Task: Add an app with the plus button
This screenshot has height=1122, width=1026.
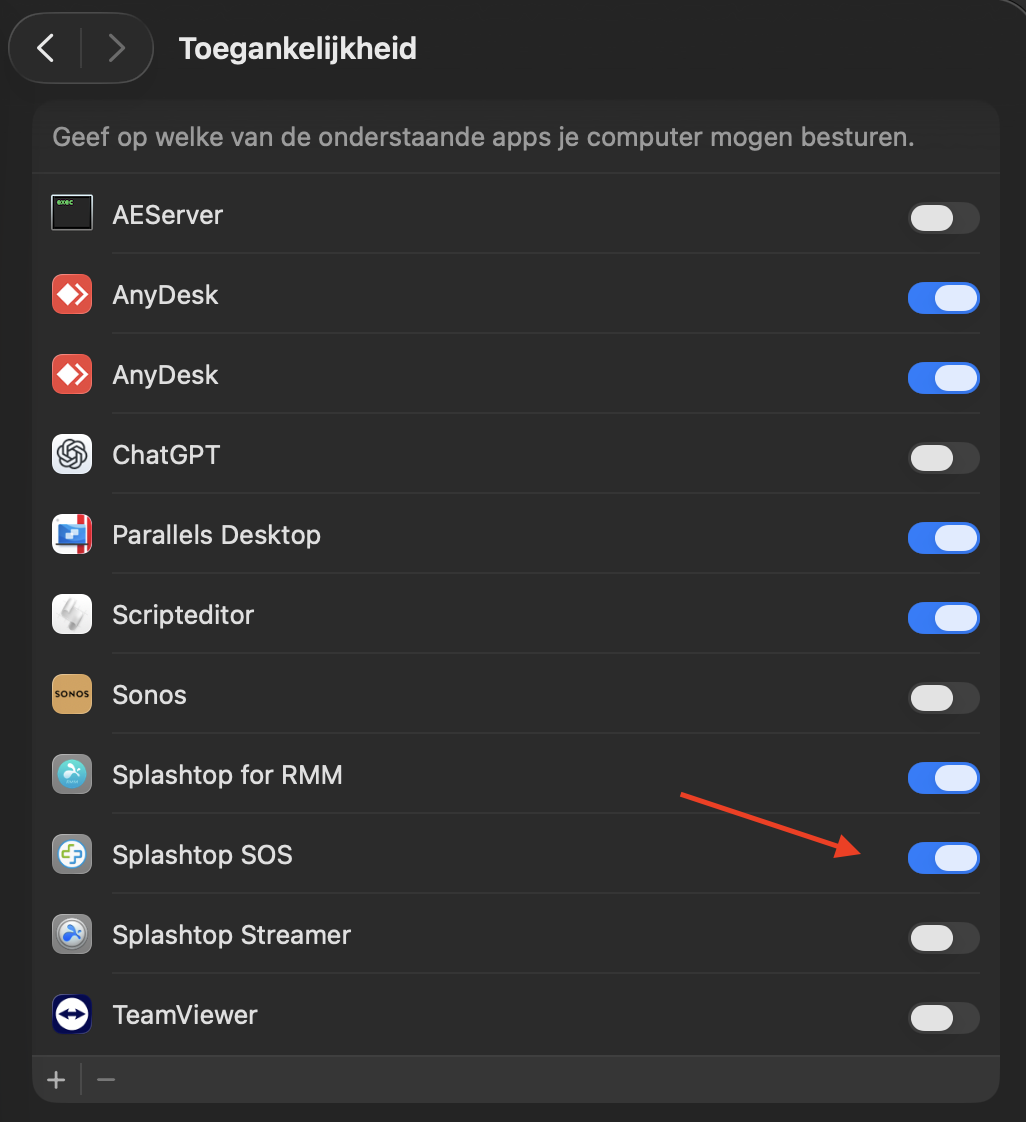Action: [57, 1080]
